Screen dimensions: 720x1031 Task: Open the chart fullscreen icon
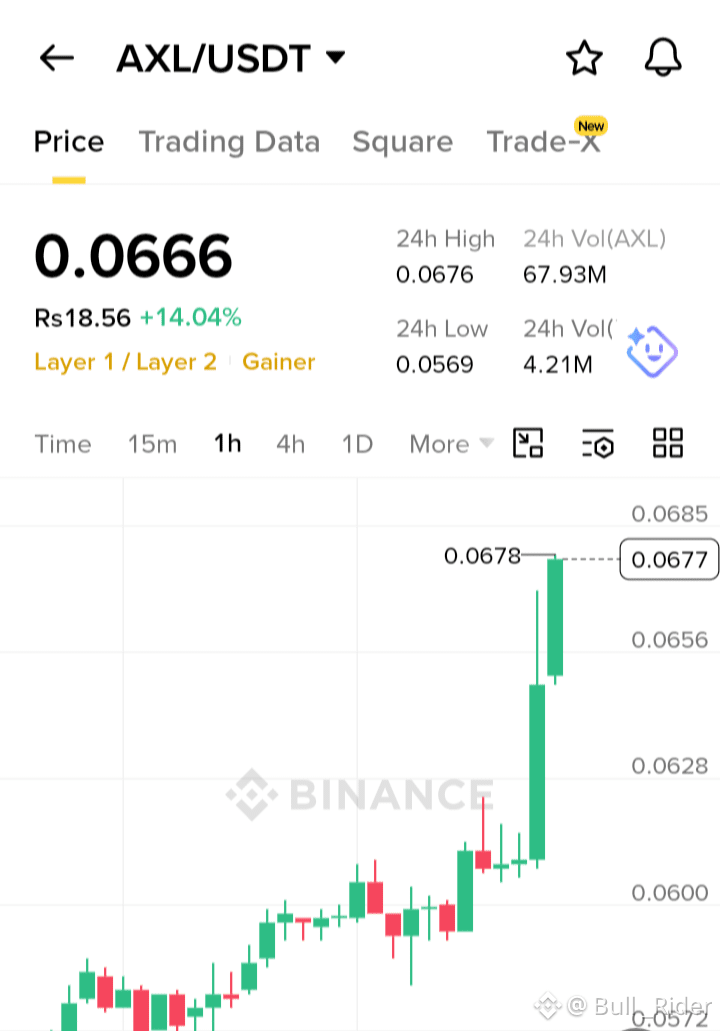point(528,443)
